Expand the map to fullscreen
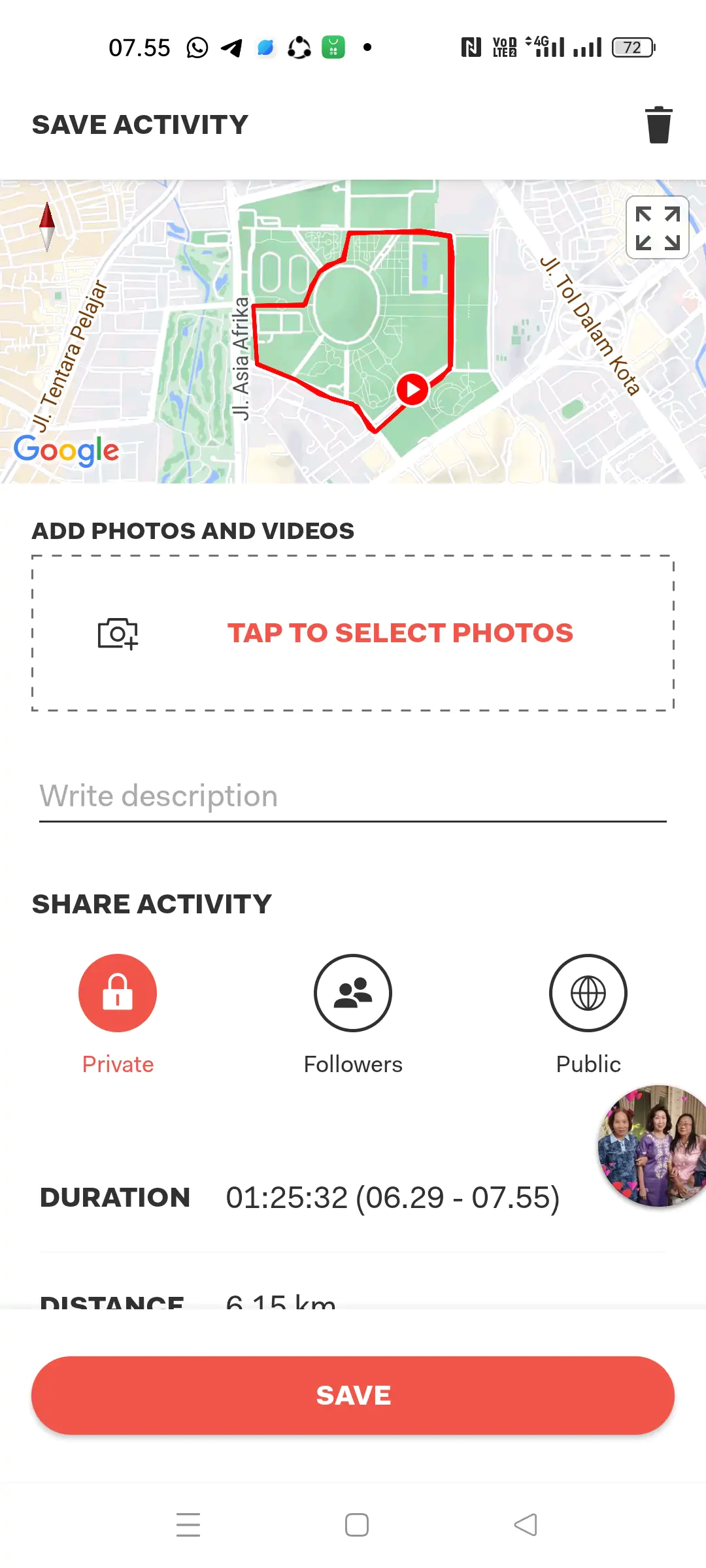 [658, 227]
